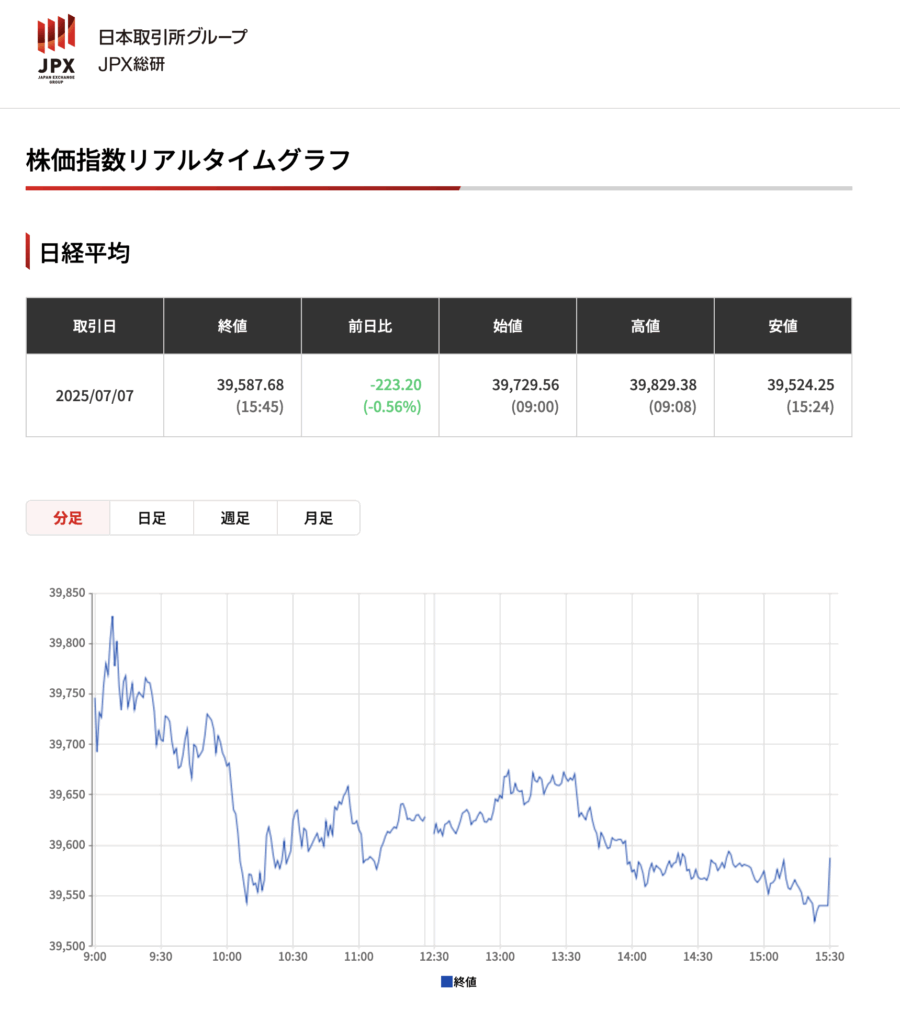Viewport: 900px width, 1024px height.
Task: Open the JPX logo home link
Action: (56, 51)
